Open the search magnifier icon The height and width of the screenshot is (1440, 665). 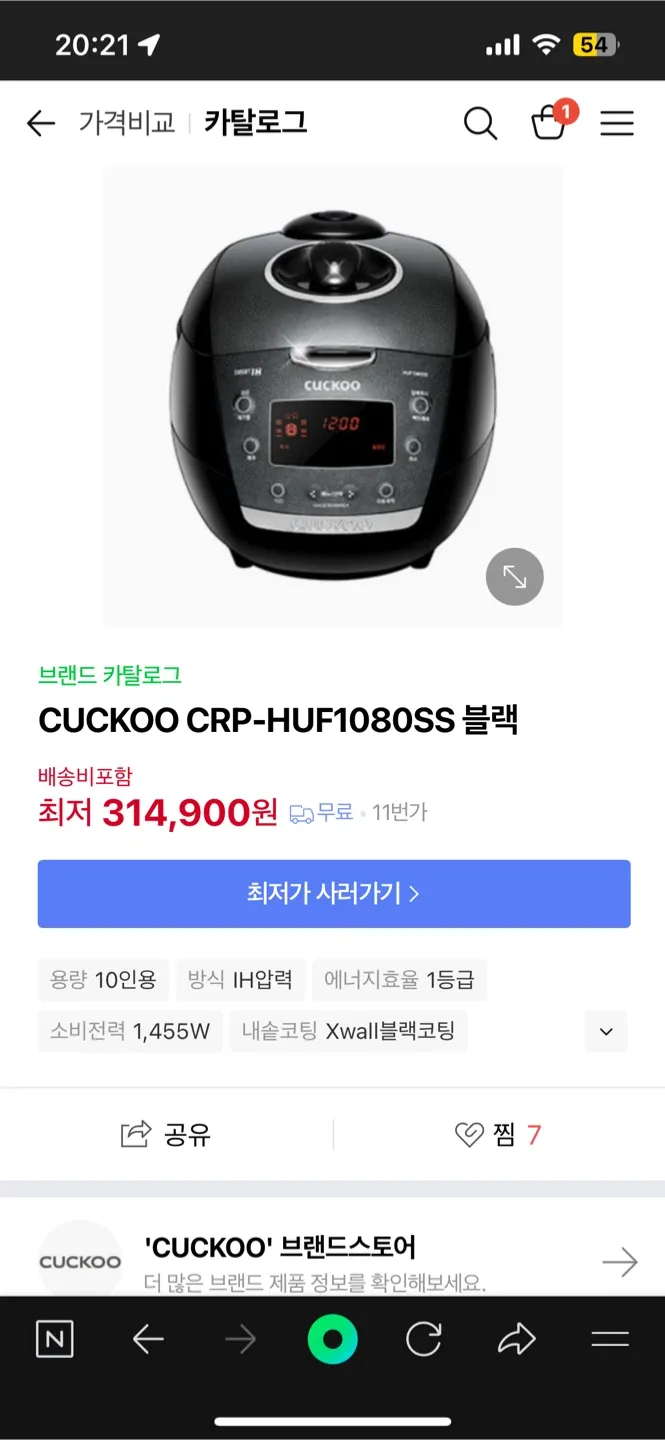[480, 123]
